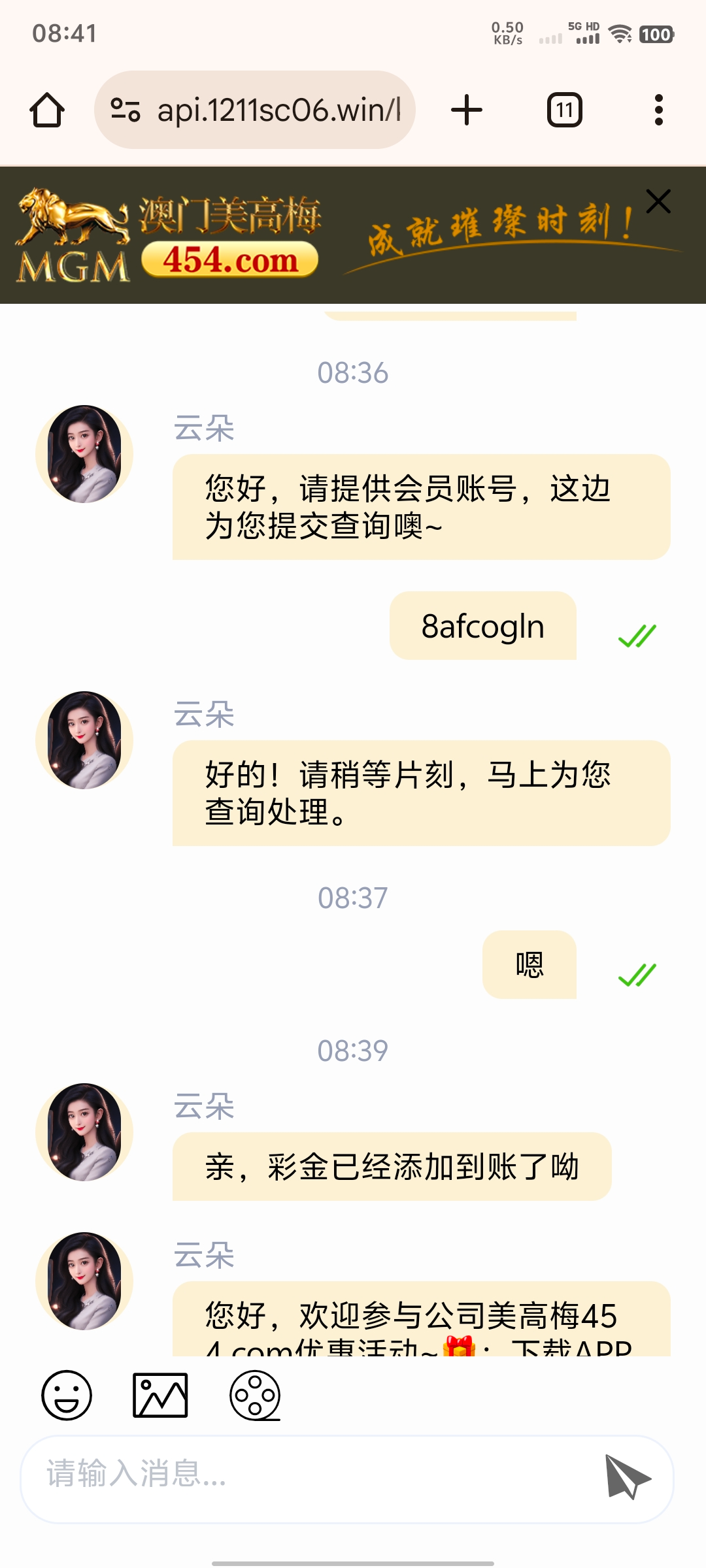Attach an image to the chat

(x=160, y=1395)
